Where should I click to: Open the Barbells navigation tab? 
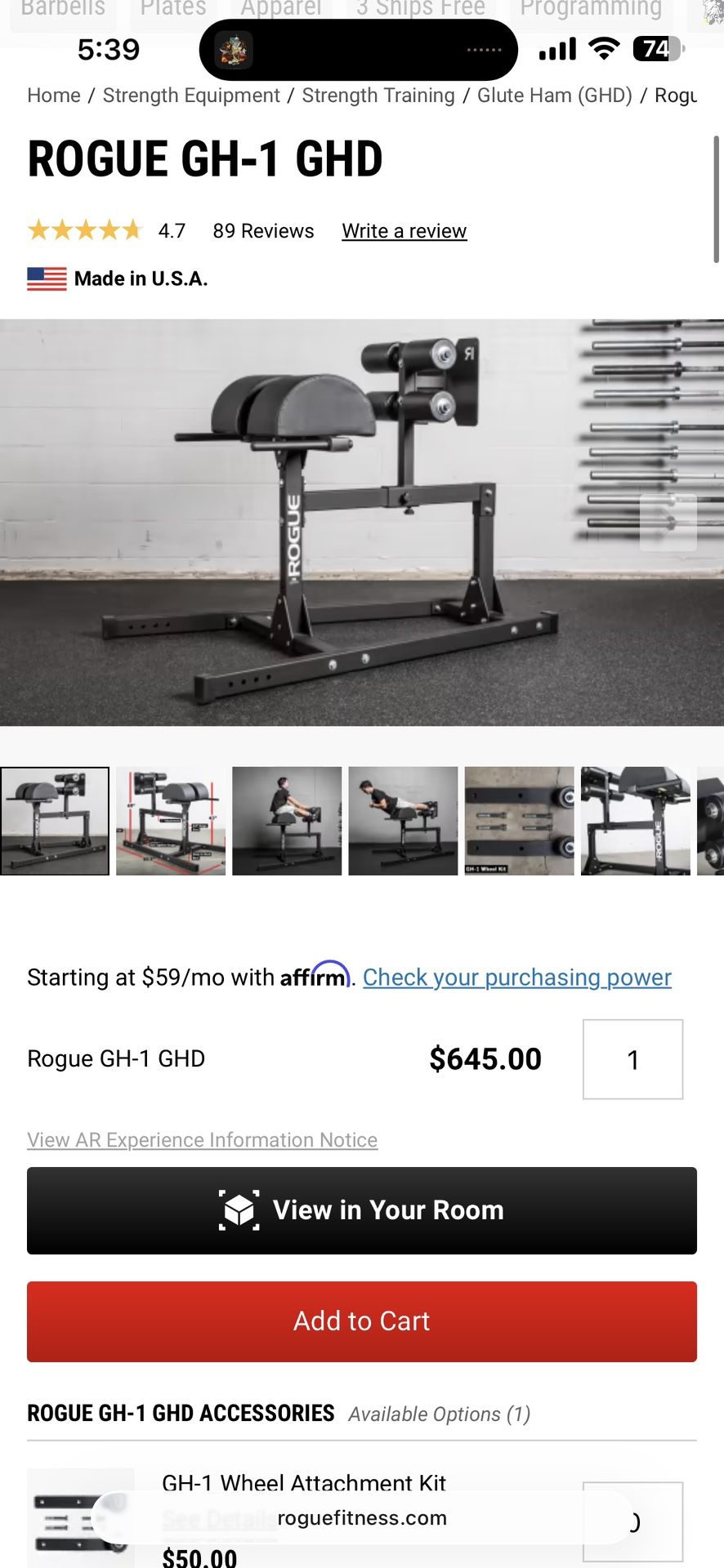pos(61,10)
